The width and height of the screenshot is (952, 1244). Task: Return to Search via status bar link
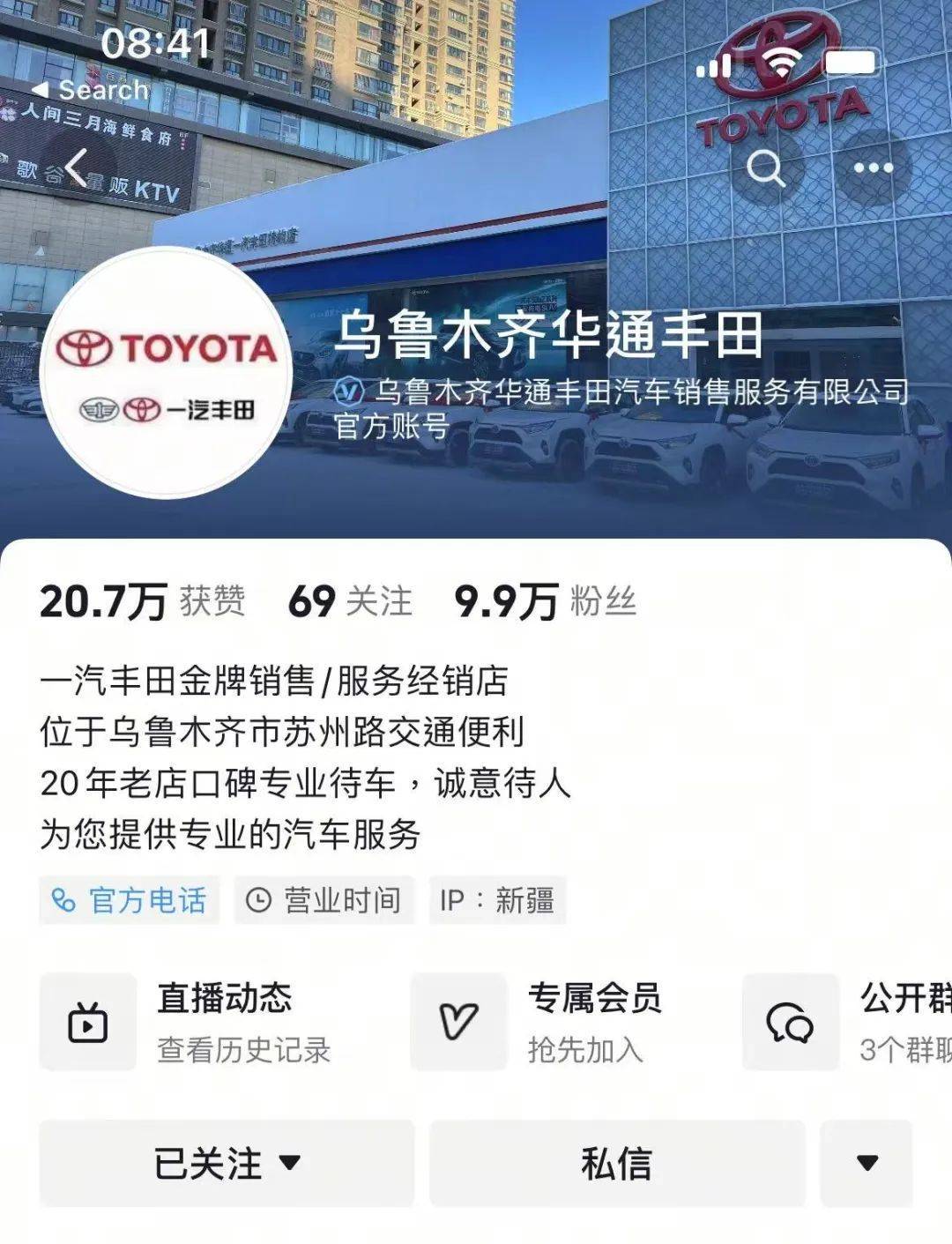coord(91,90)
